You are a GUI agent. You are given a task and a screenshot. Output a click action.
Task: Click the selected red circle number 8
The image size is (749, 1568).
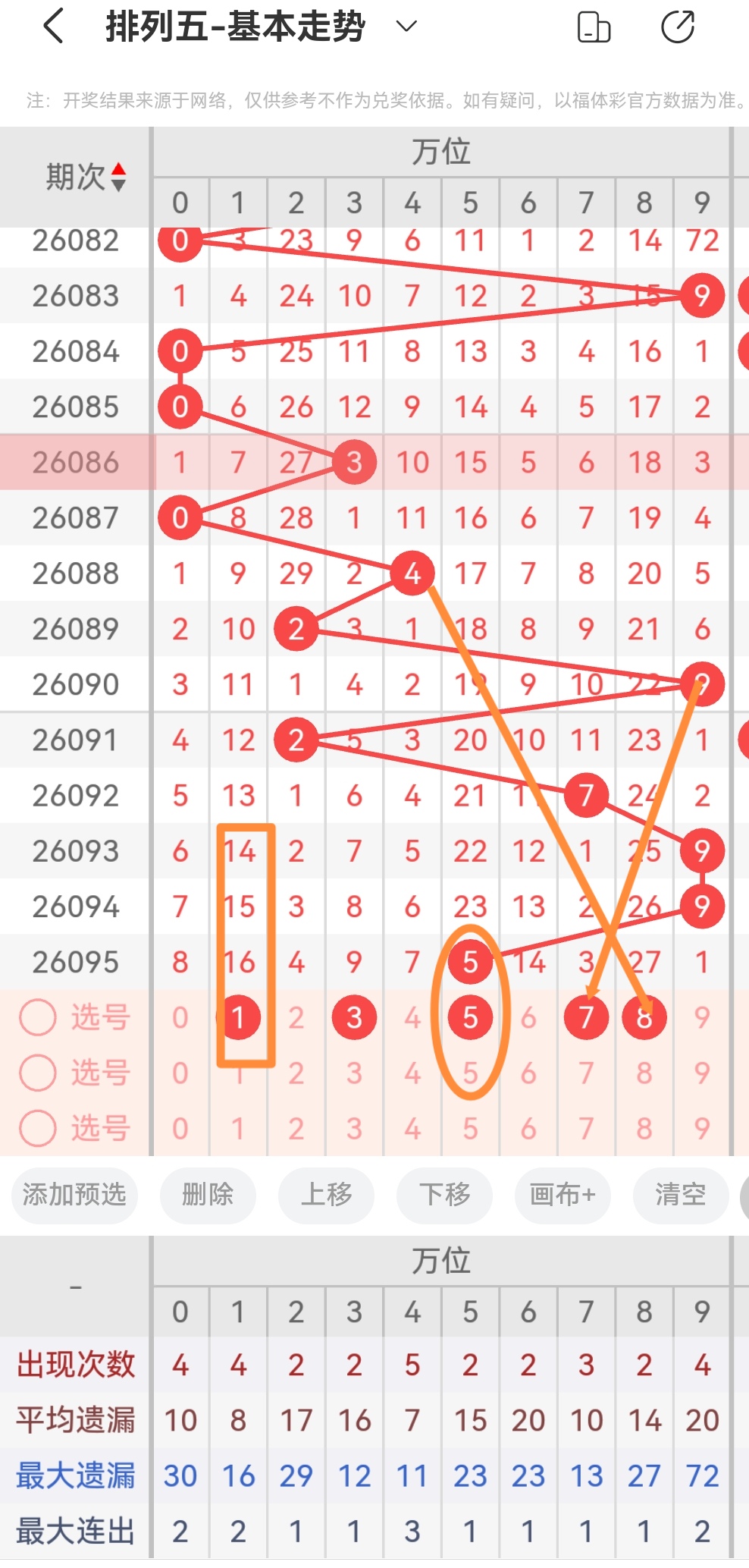(x=644, y=1018)
